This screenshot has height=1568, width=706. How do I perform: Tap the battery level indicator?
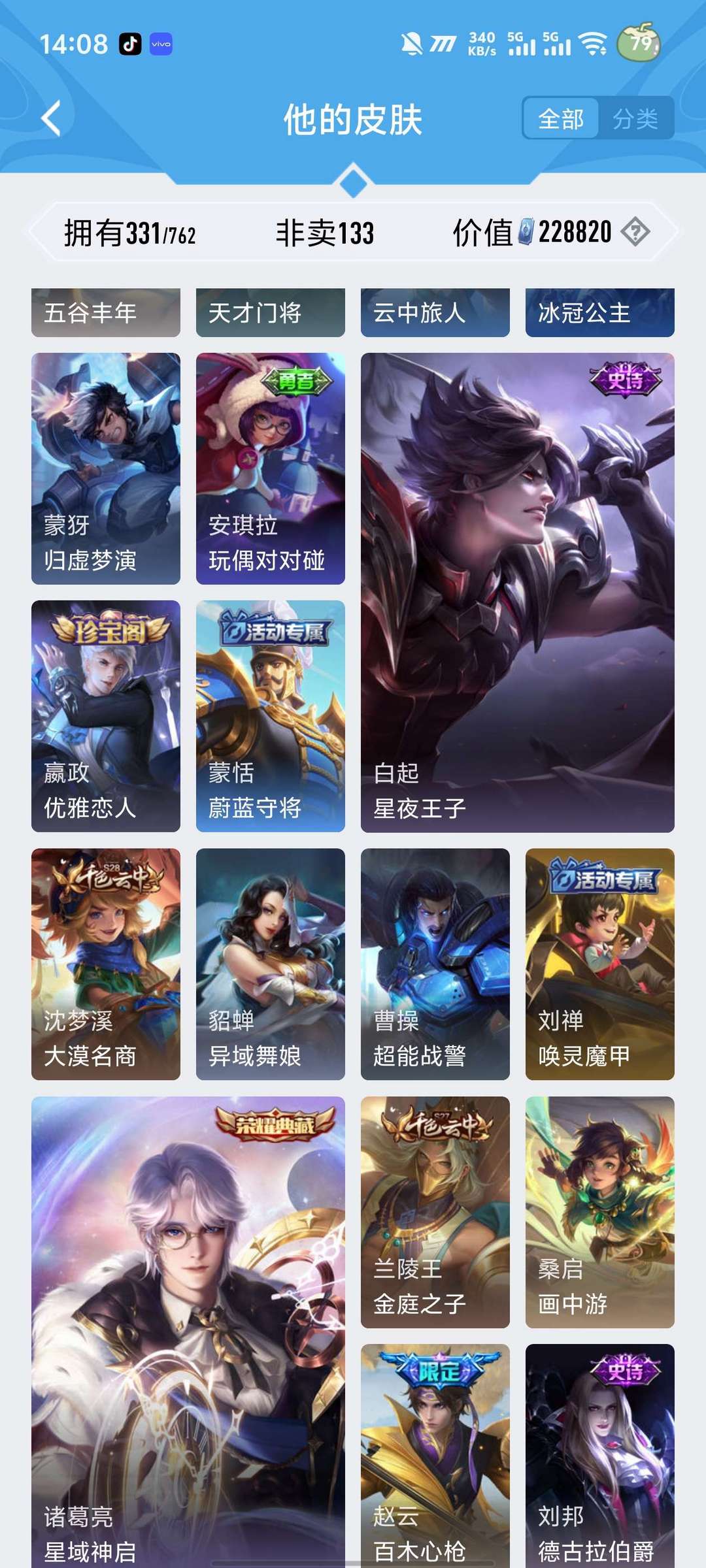point(639,44)
